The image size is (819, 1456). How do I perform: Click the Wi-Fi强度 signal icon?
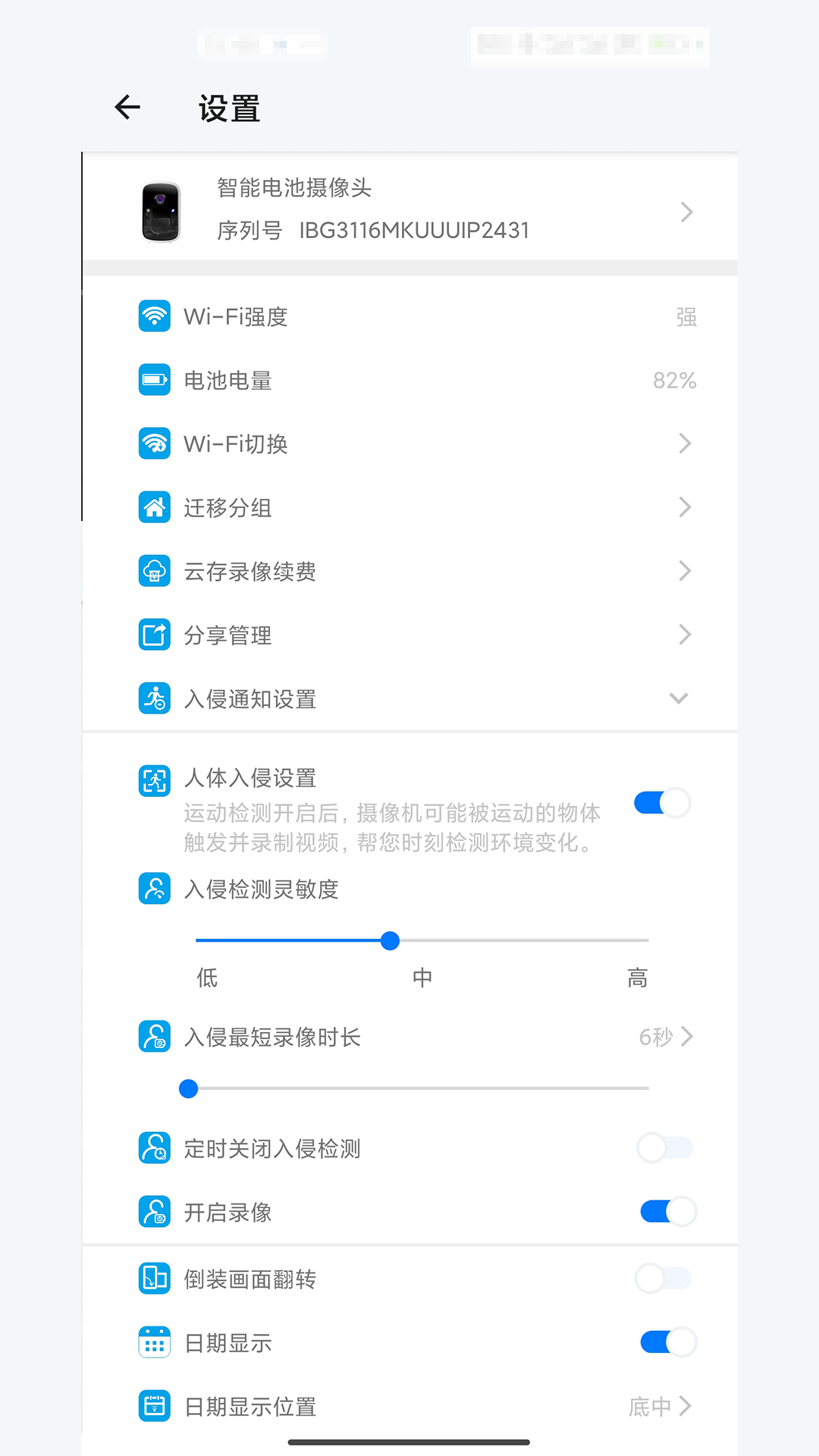click(154, 316)
